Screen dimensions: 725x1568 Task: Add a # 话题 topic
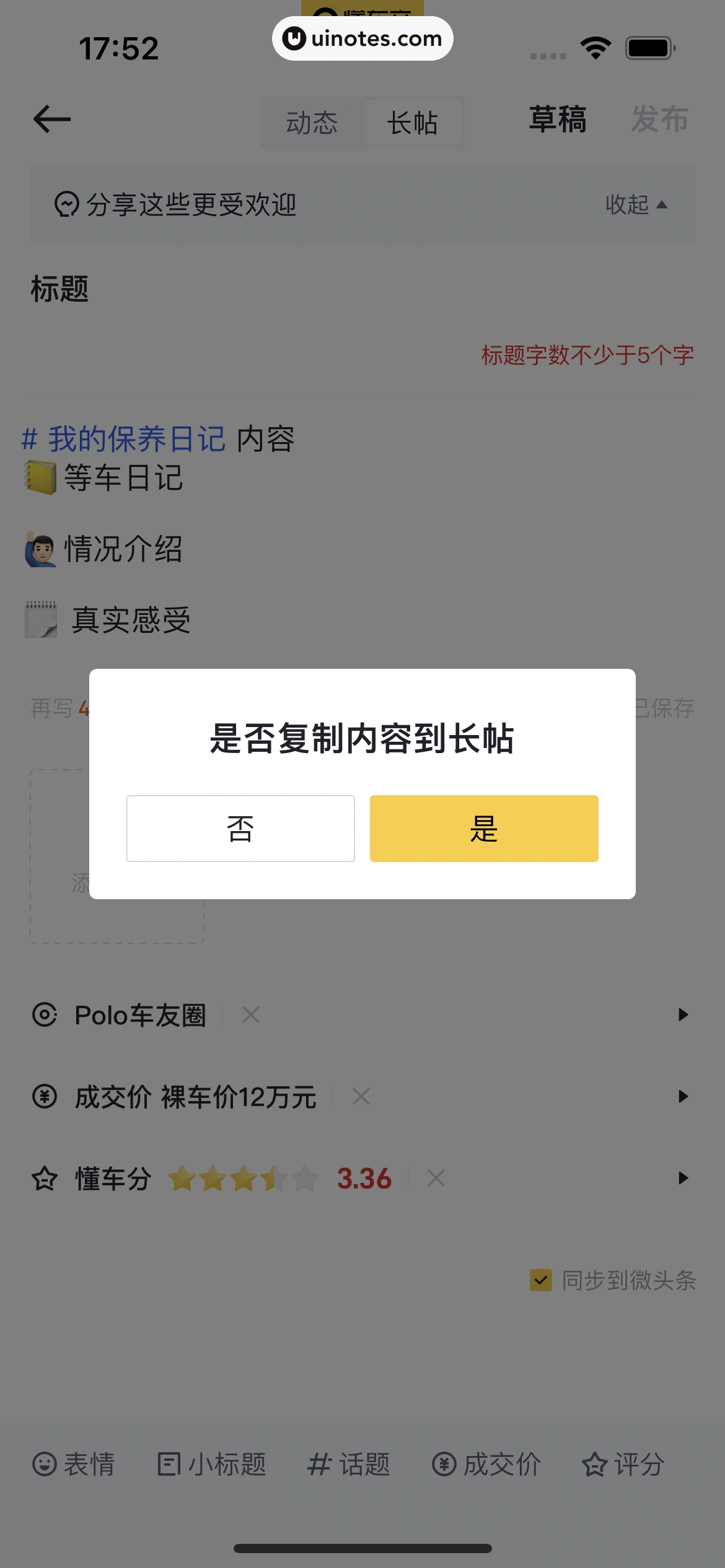click(x=349, y=1465)
